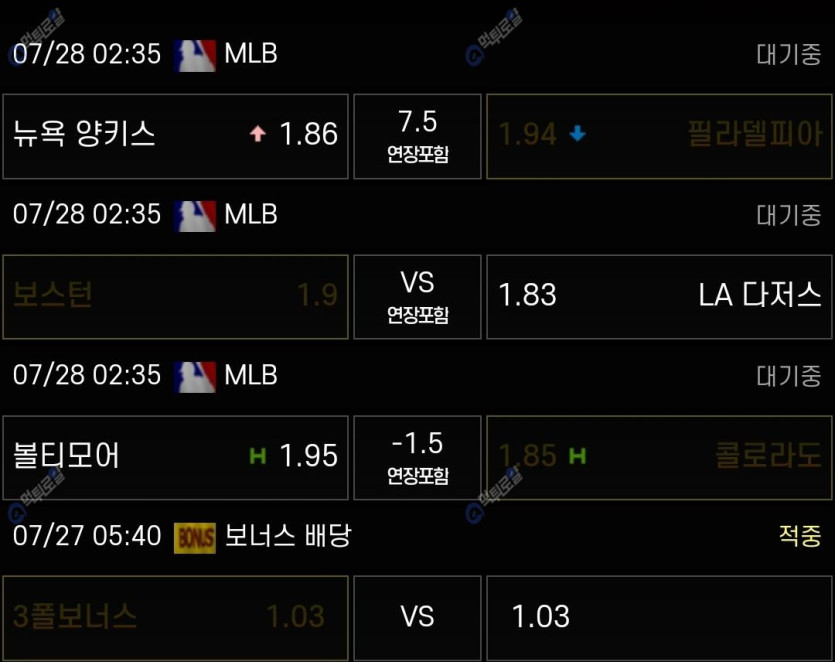Open the 7.5 over/under line cell
Screen dimensions: 835x662
(x=417, y=135)
